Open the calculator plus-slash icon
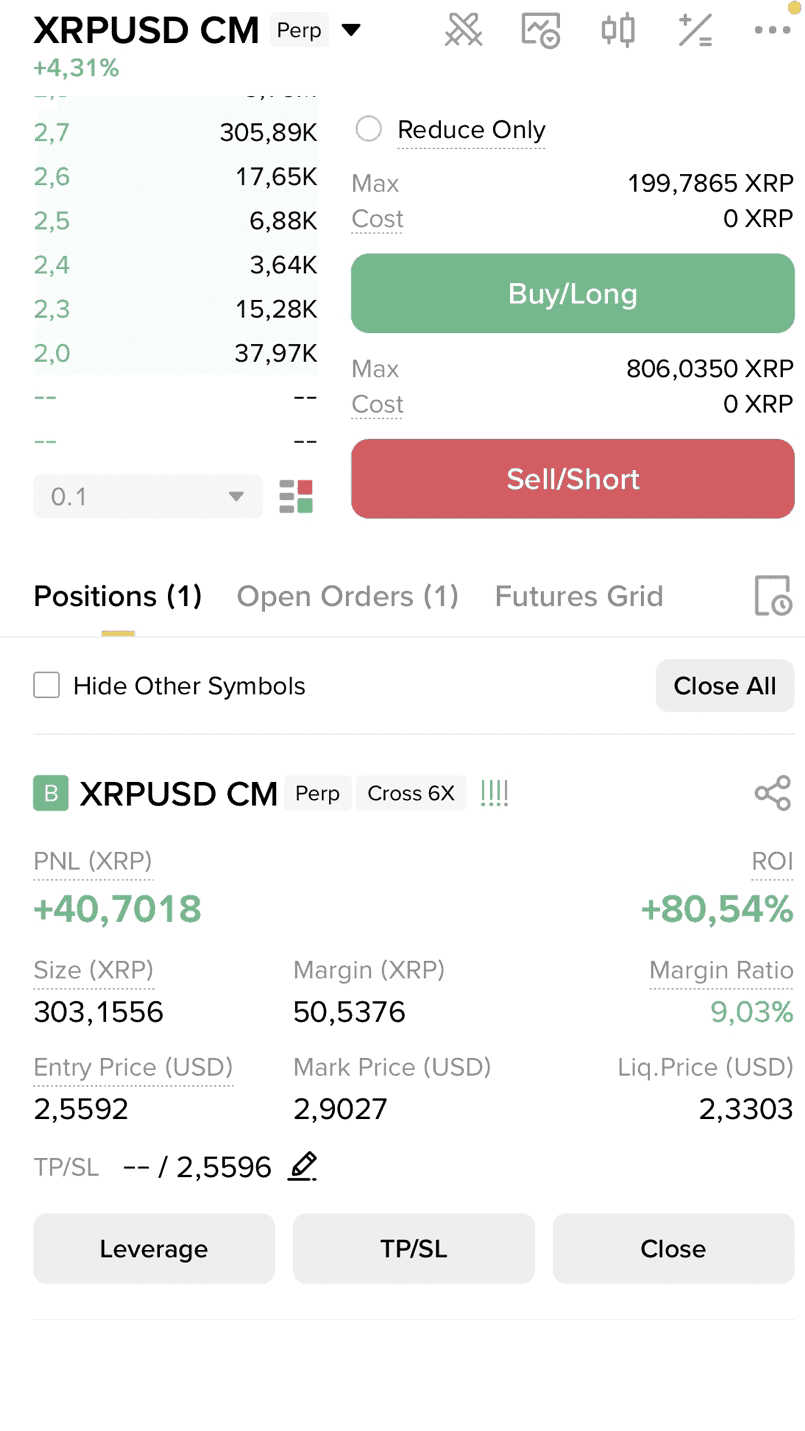This screenshot has height=1431, width=805. [695, 30]
